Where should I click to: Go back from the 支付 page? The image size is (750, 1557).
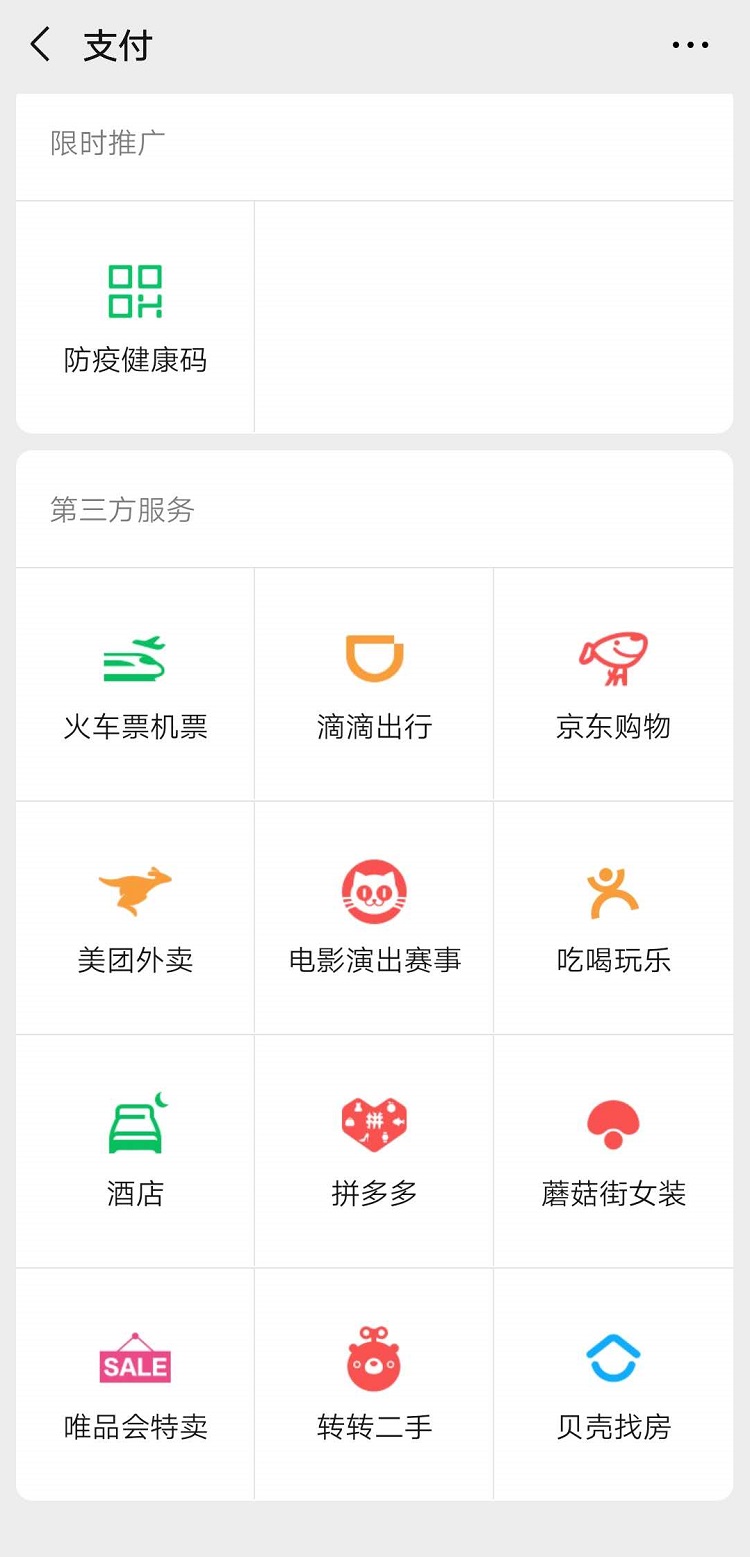pyautogui.click(x=40, y=45)
